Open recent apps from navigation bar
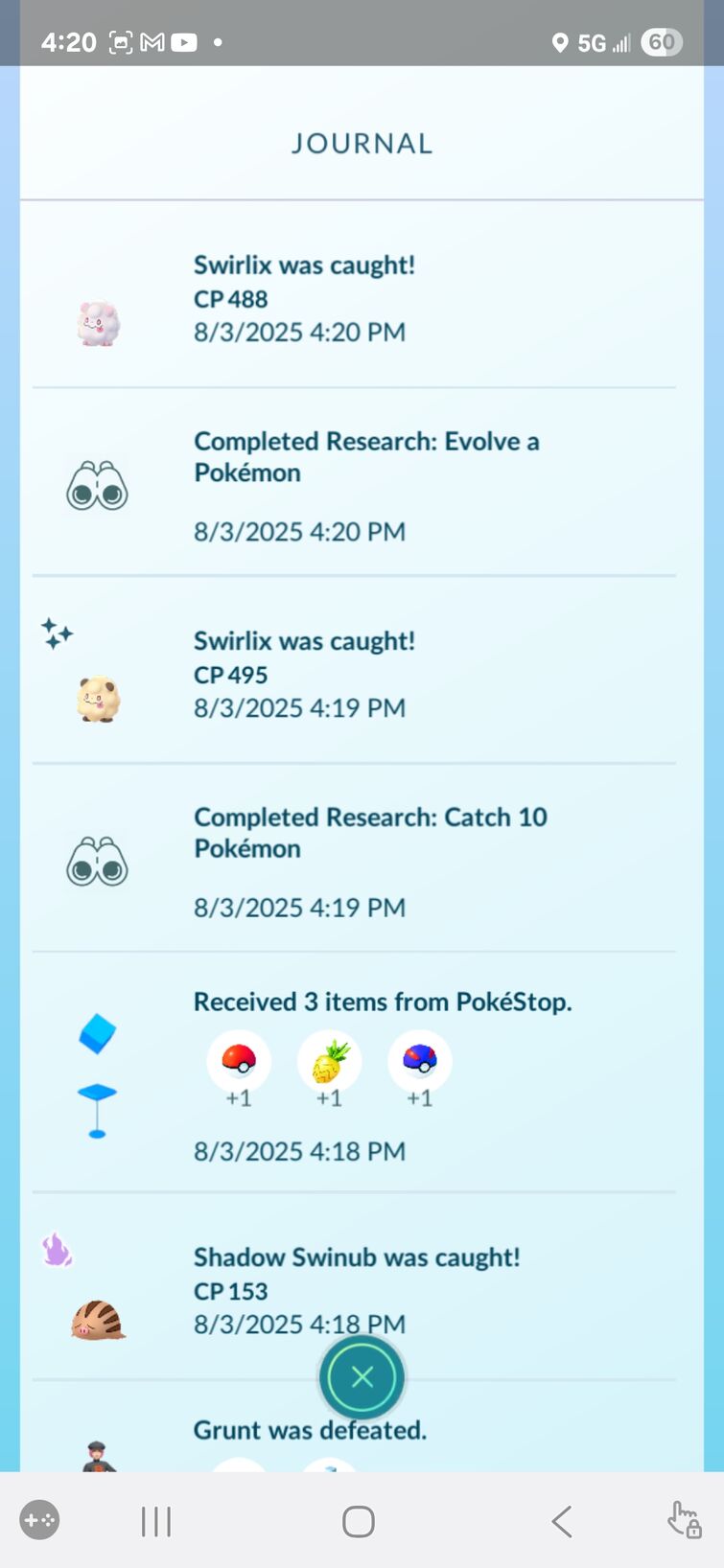Screen dimensions: 724x1568 [156, 1521]
